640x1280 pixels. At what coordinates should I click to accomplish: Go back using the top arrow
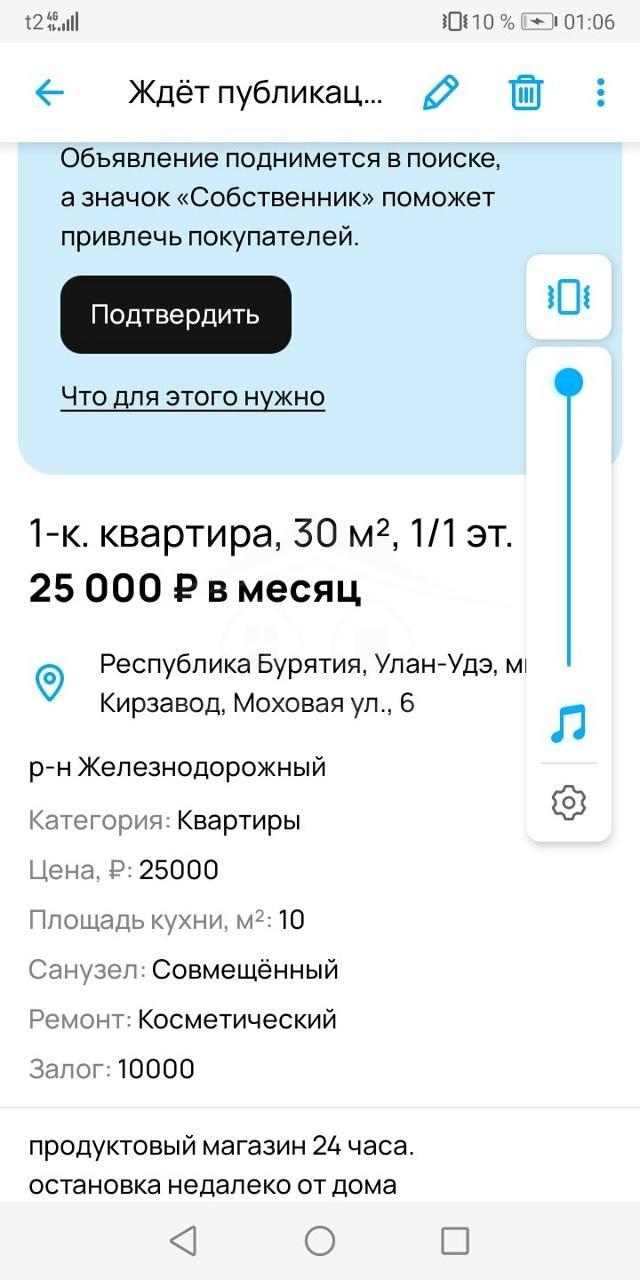point(49,93)
